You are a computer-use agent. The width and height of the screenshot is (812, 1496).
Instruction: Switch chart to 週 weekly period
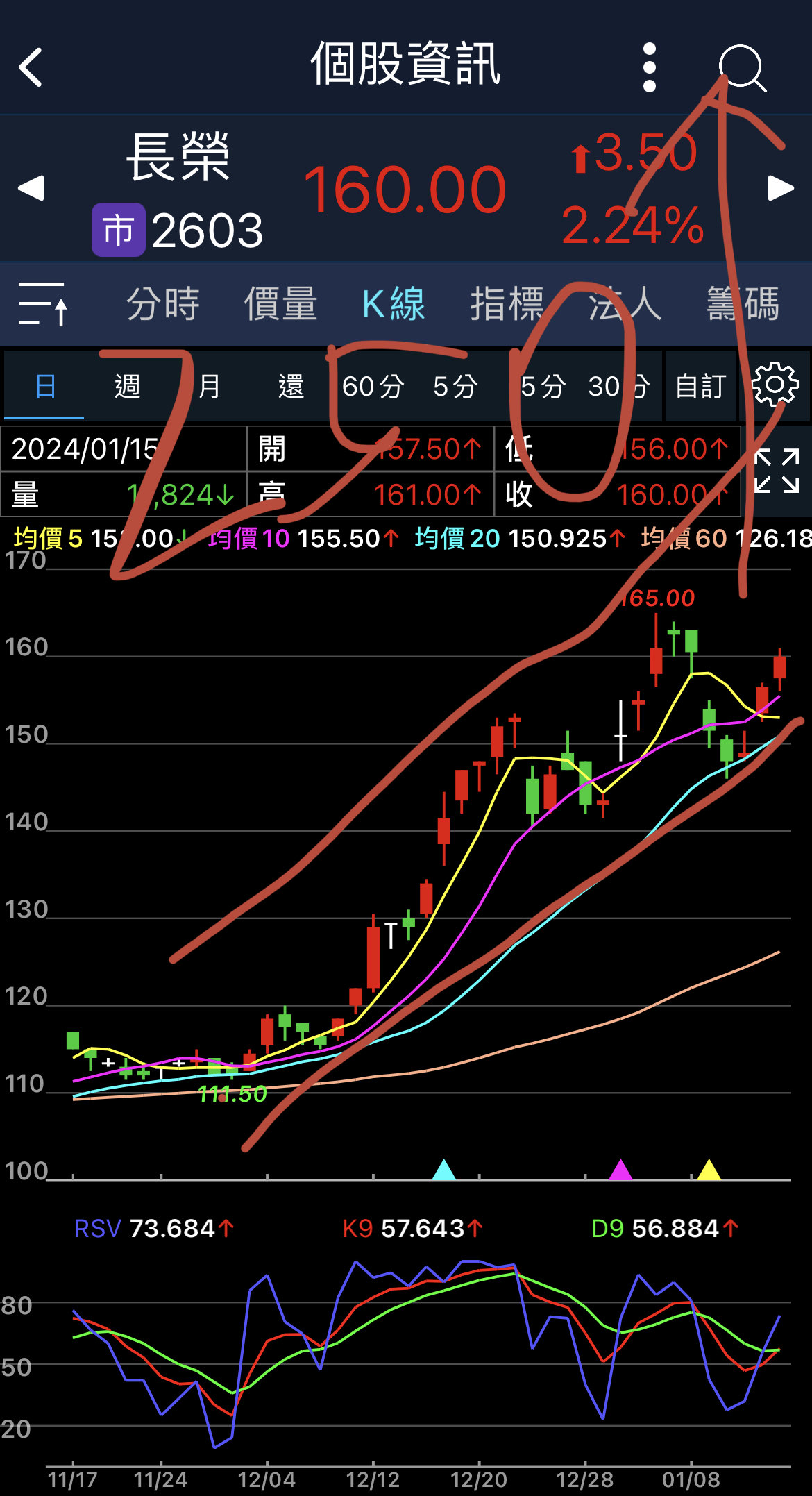[x=128, y=386]
